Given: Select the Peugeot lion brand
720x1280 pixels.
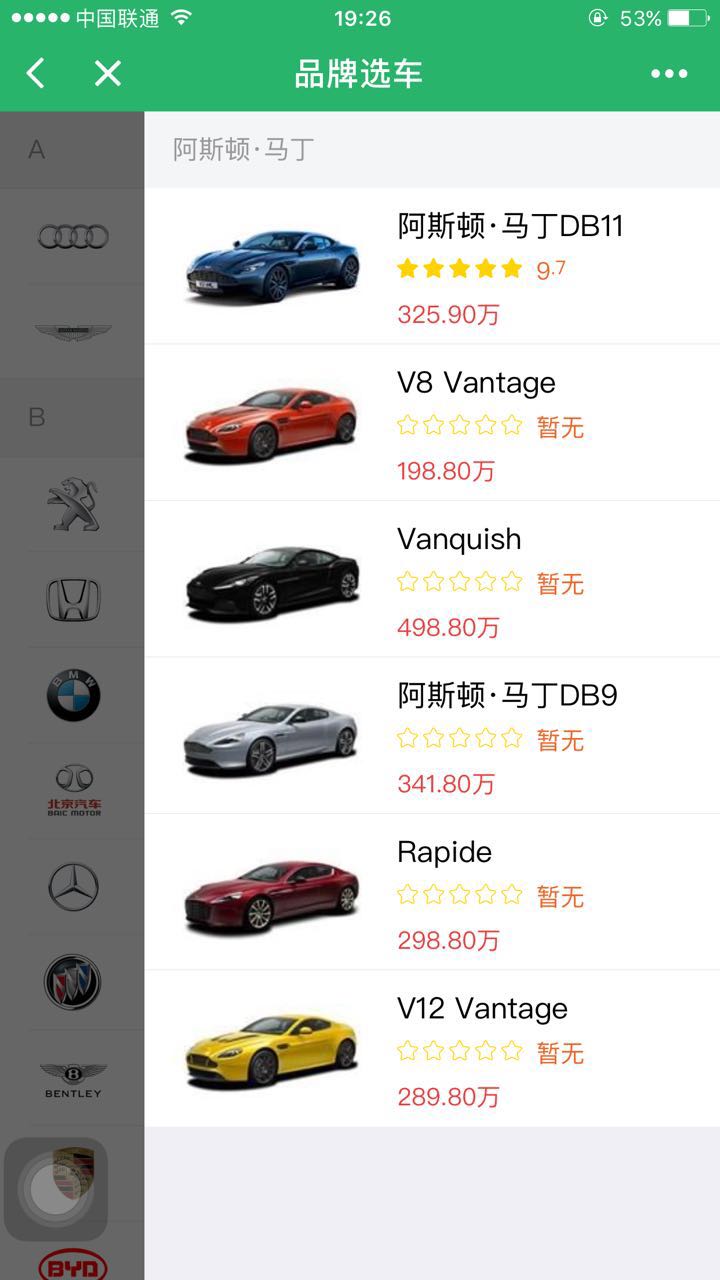Looking at the screenshot, I should [x=73, y=505].
